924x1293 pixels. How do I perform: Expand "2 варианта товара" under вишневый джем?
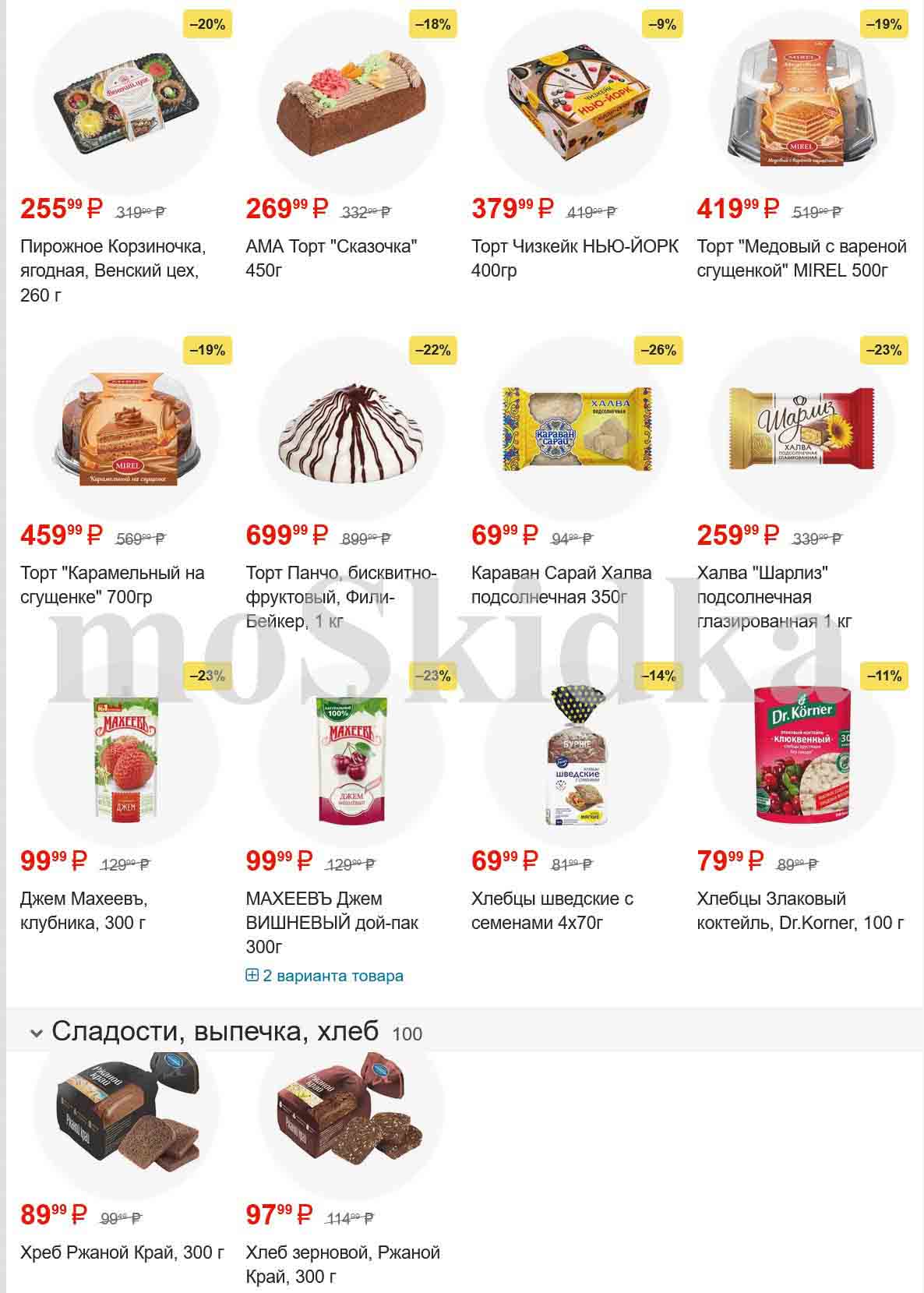click(325, 976)
